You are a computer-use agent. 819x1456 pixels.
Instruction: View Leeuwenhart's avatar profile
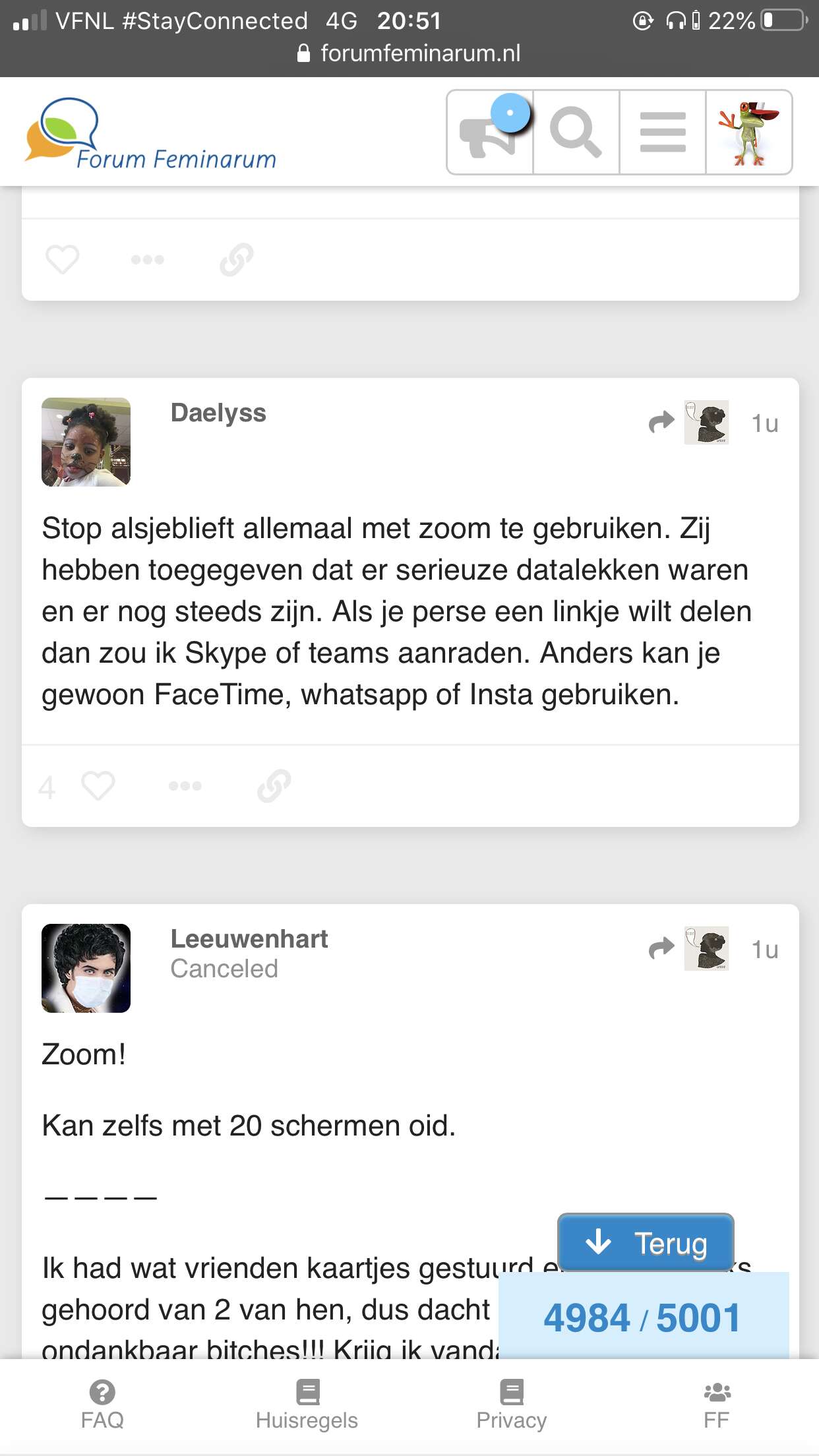tap(86, 968)
